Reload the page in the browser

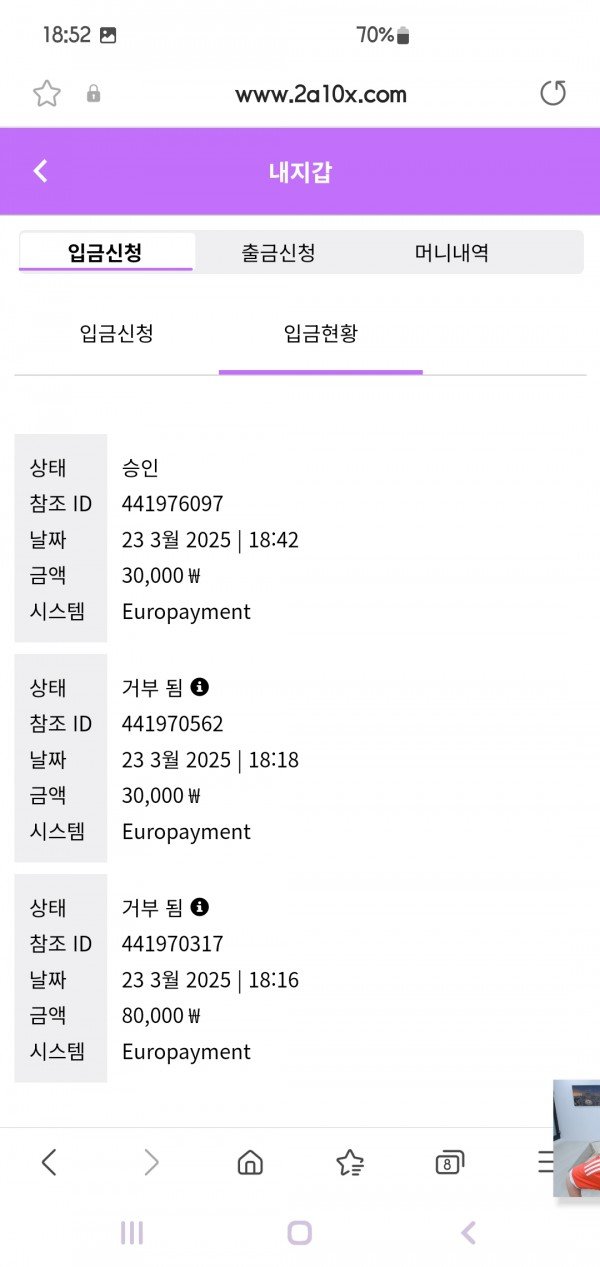point(552,94)
